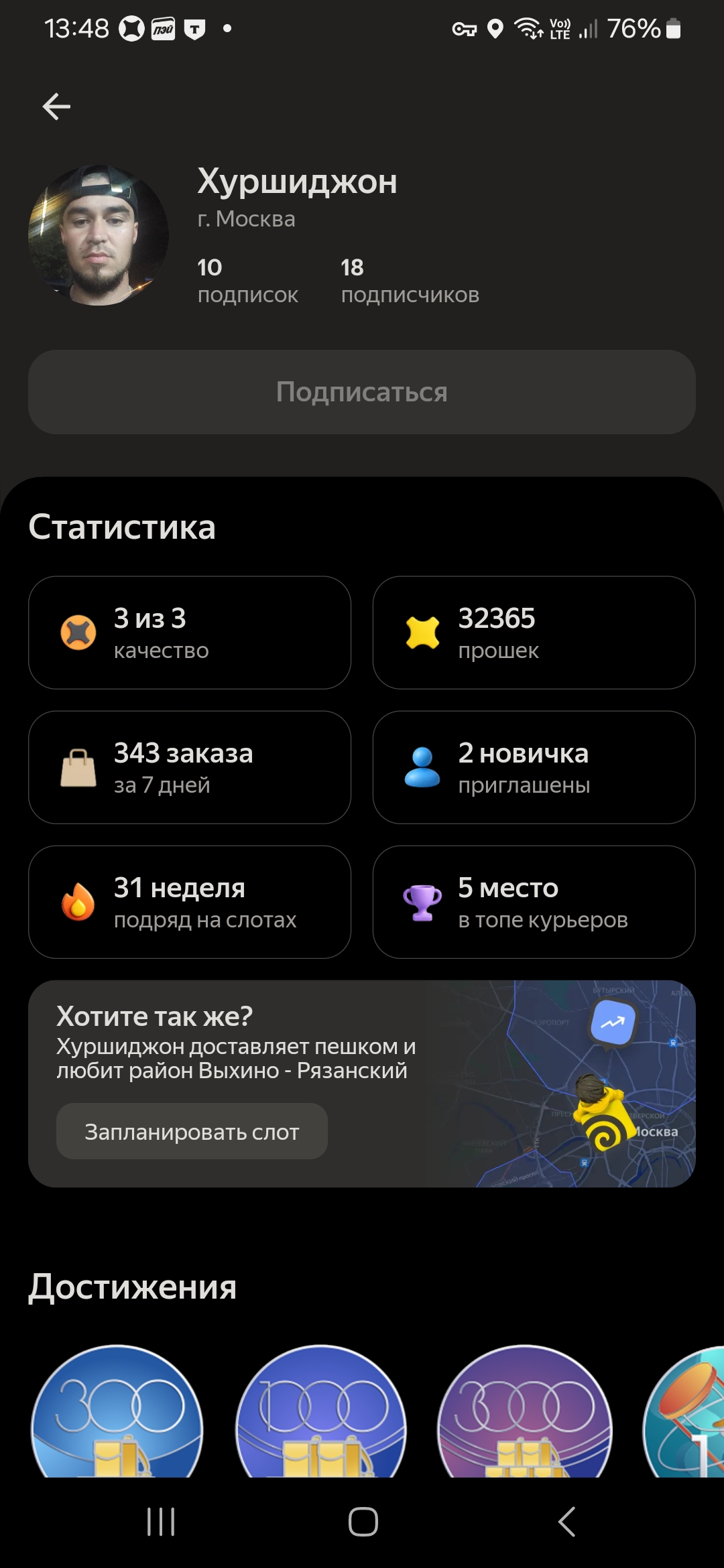The image size is (724, 1568).
Task: Tap the Подписаться button
Action: click(x=362, y=392)
